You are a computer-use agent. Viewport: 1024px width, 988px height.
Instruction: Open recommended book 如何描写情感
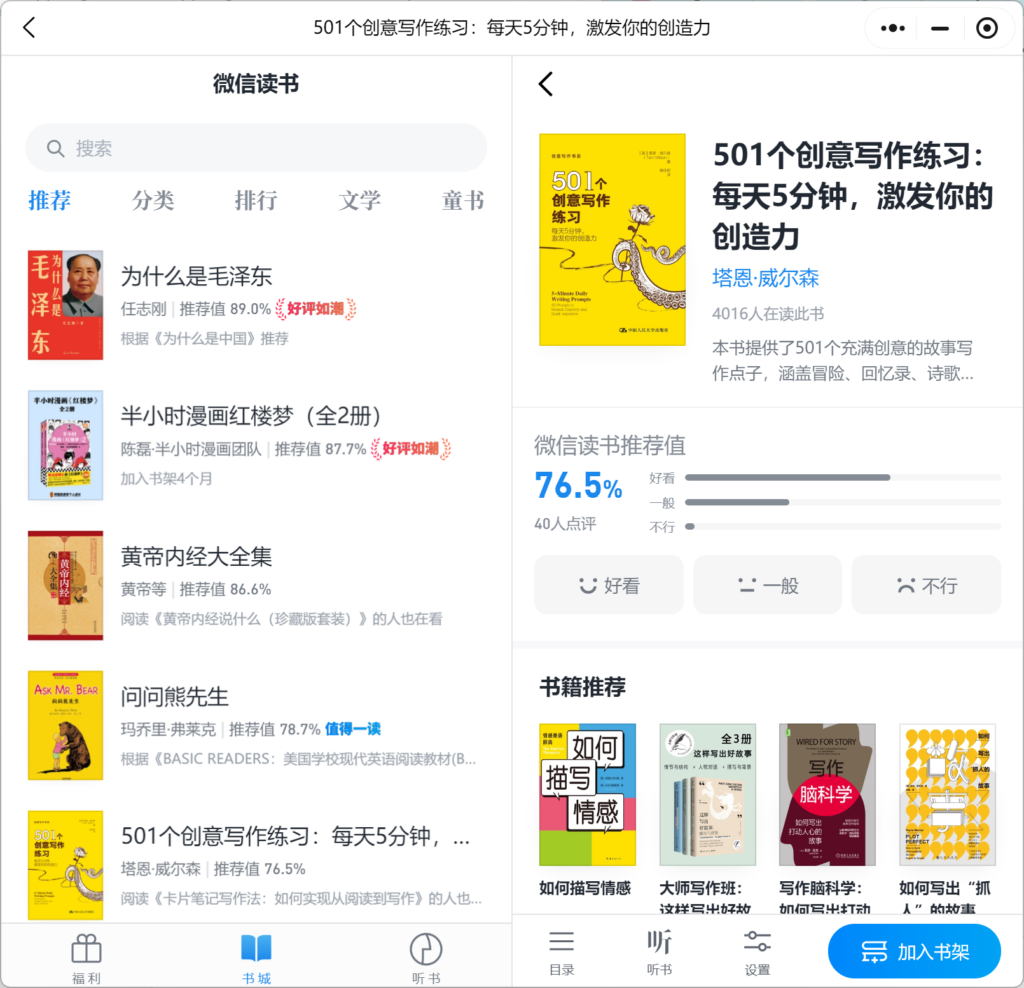coord(587,795)
